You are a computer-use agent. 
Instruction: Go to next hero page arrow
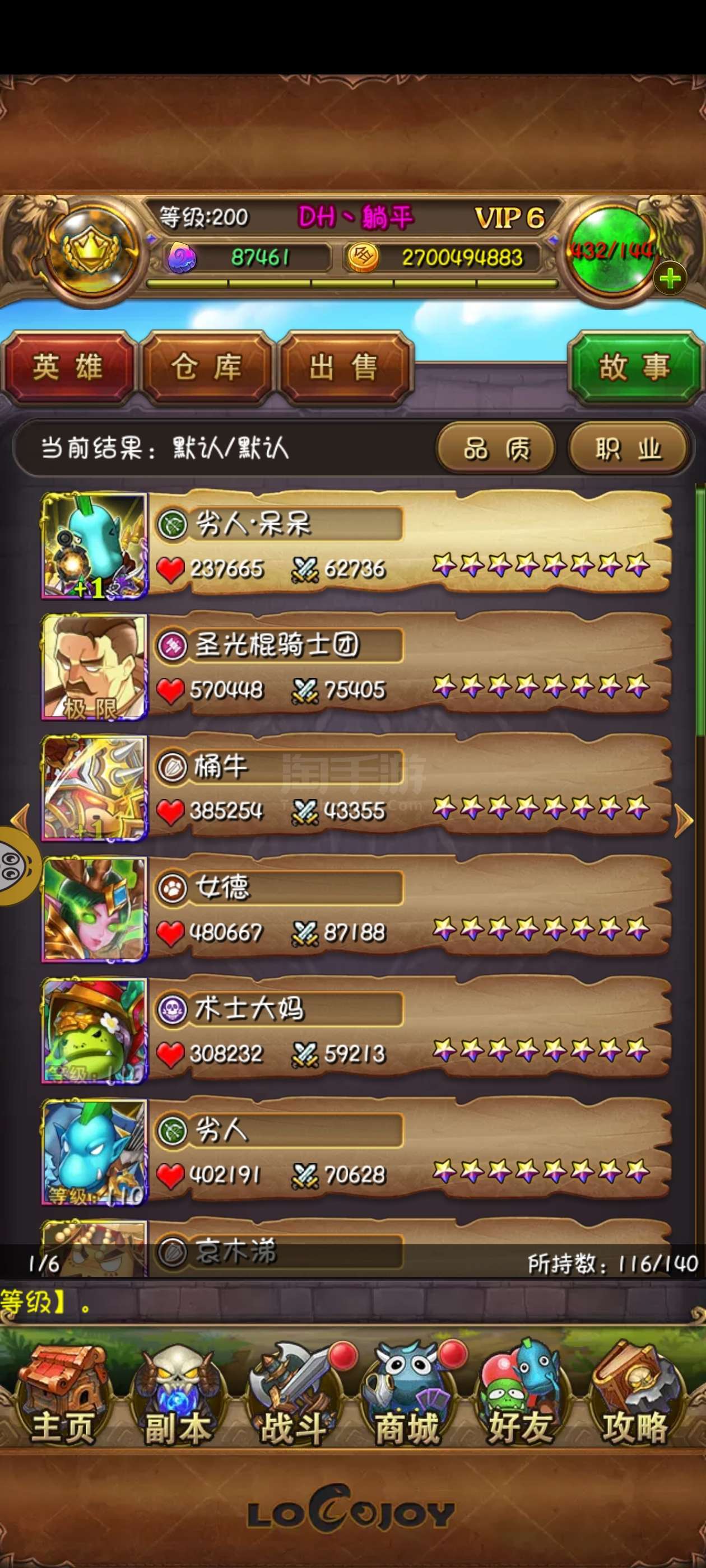[x=684, y=820]
